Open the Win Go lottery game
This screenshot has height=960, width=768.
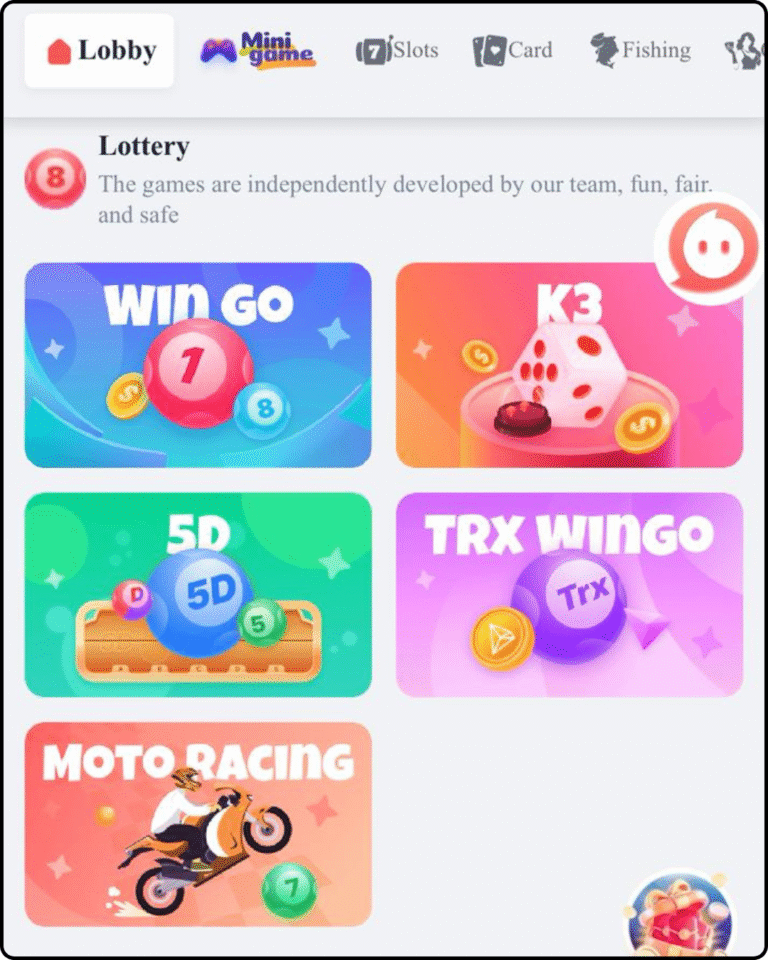[198, 365]
